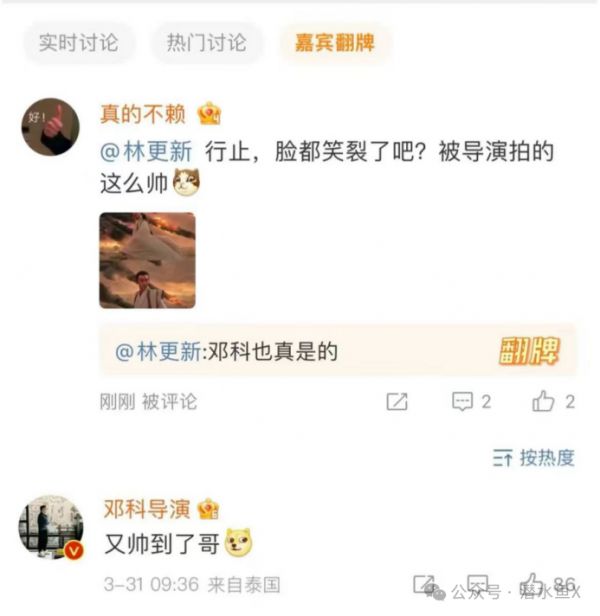The image size is (600, 616).
Task: Select the 嘉宾翻牌 tab
Action: [335, 43]
